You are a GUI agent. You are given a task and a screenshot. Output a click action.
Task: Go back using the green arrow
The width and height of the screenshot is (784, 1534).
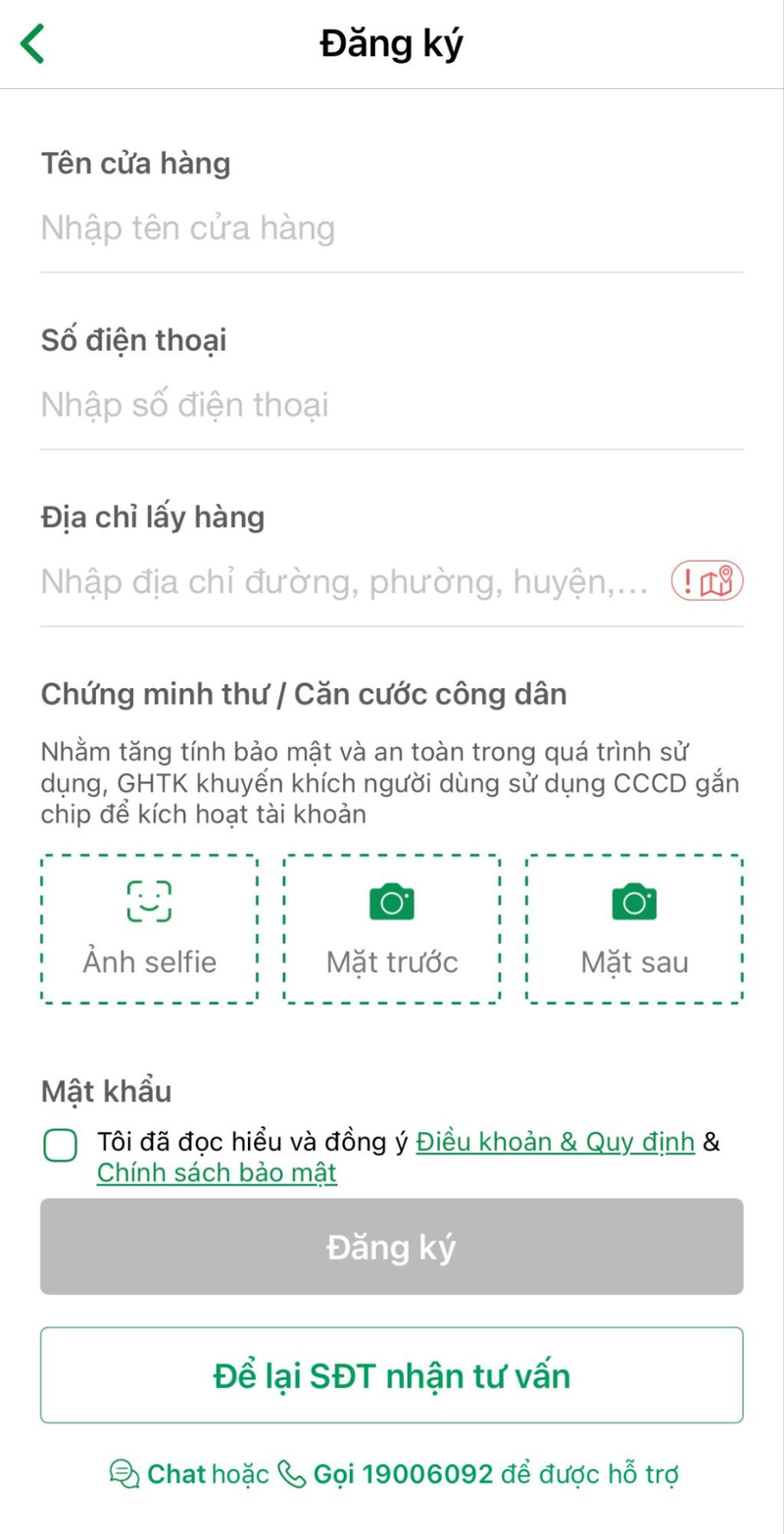pos(32,44)
